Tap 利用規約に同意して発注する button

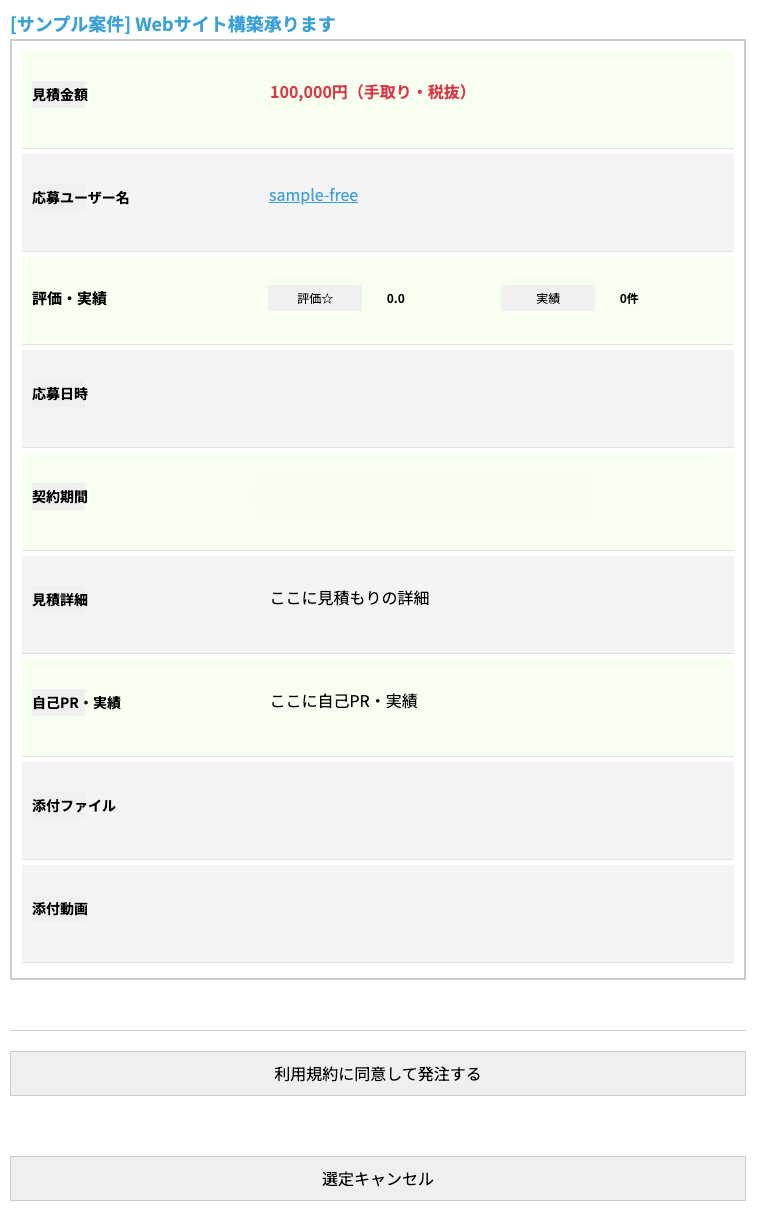tap(378, 1074)
